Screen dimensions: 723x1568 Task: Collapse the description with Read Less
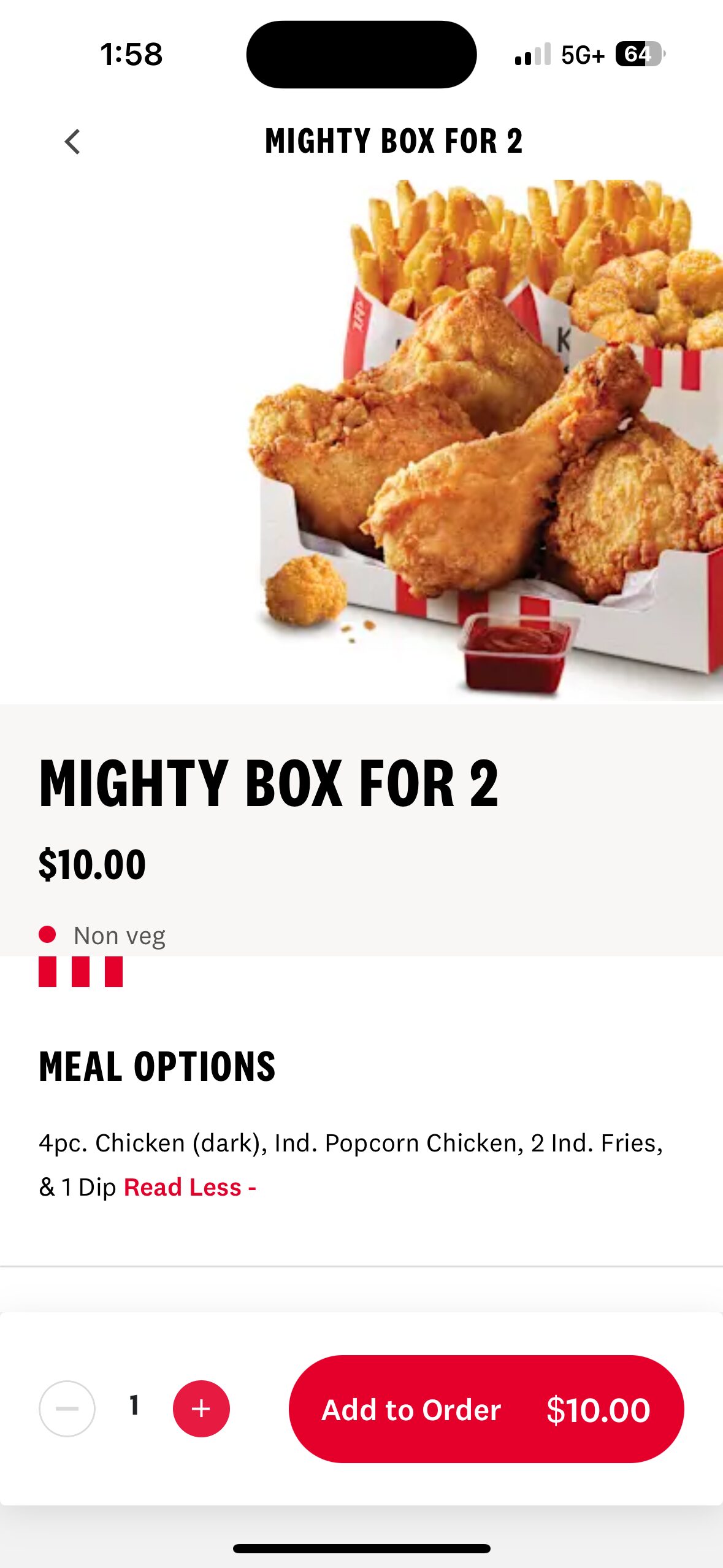(x=191, y=1186)
